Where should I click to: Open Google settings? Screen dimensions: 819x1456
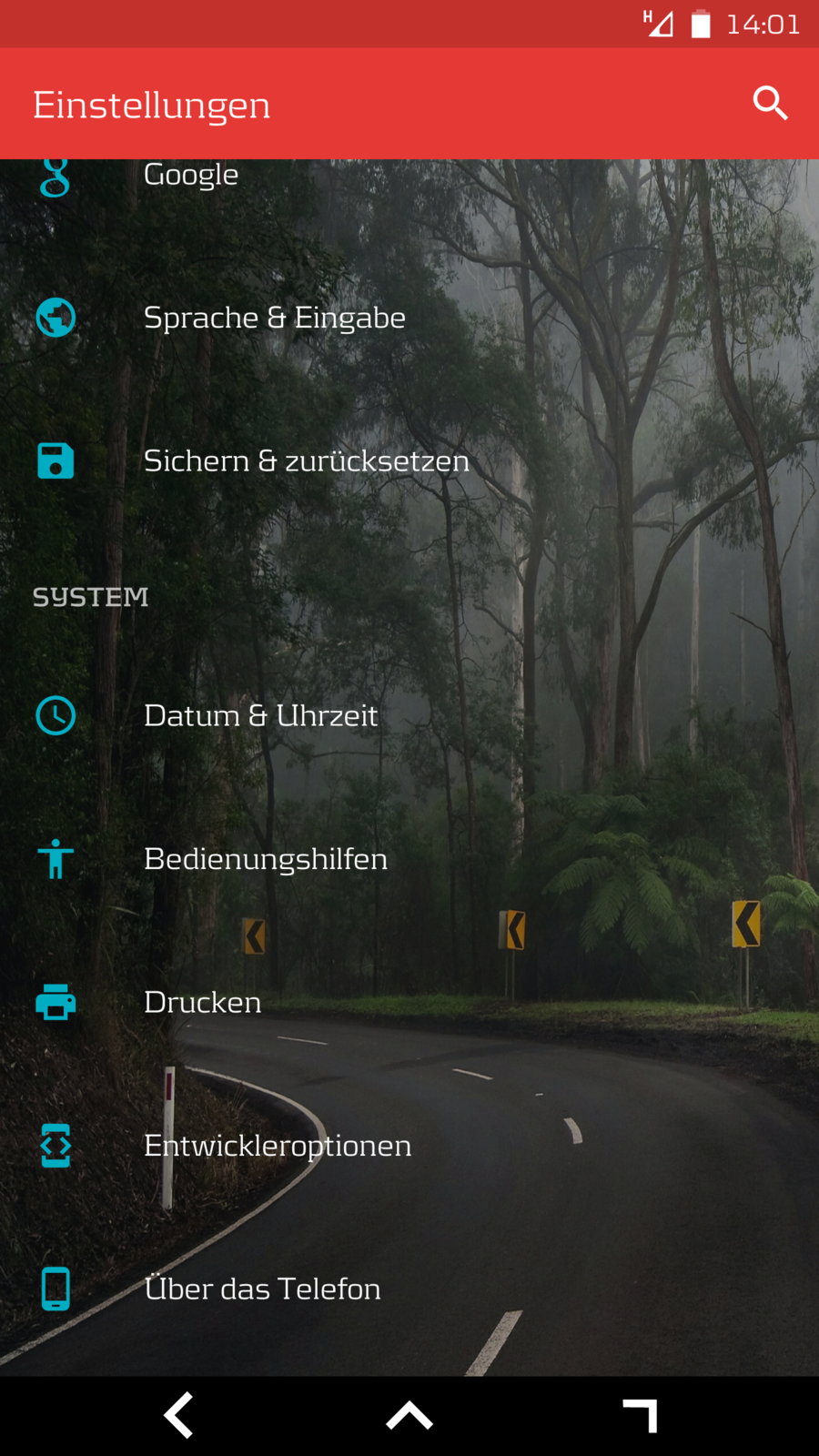[x=191, y=175]
